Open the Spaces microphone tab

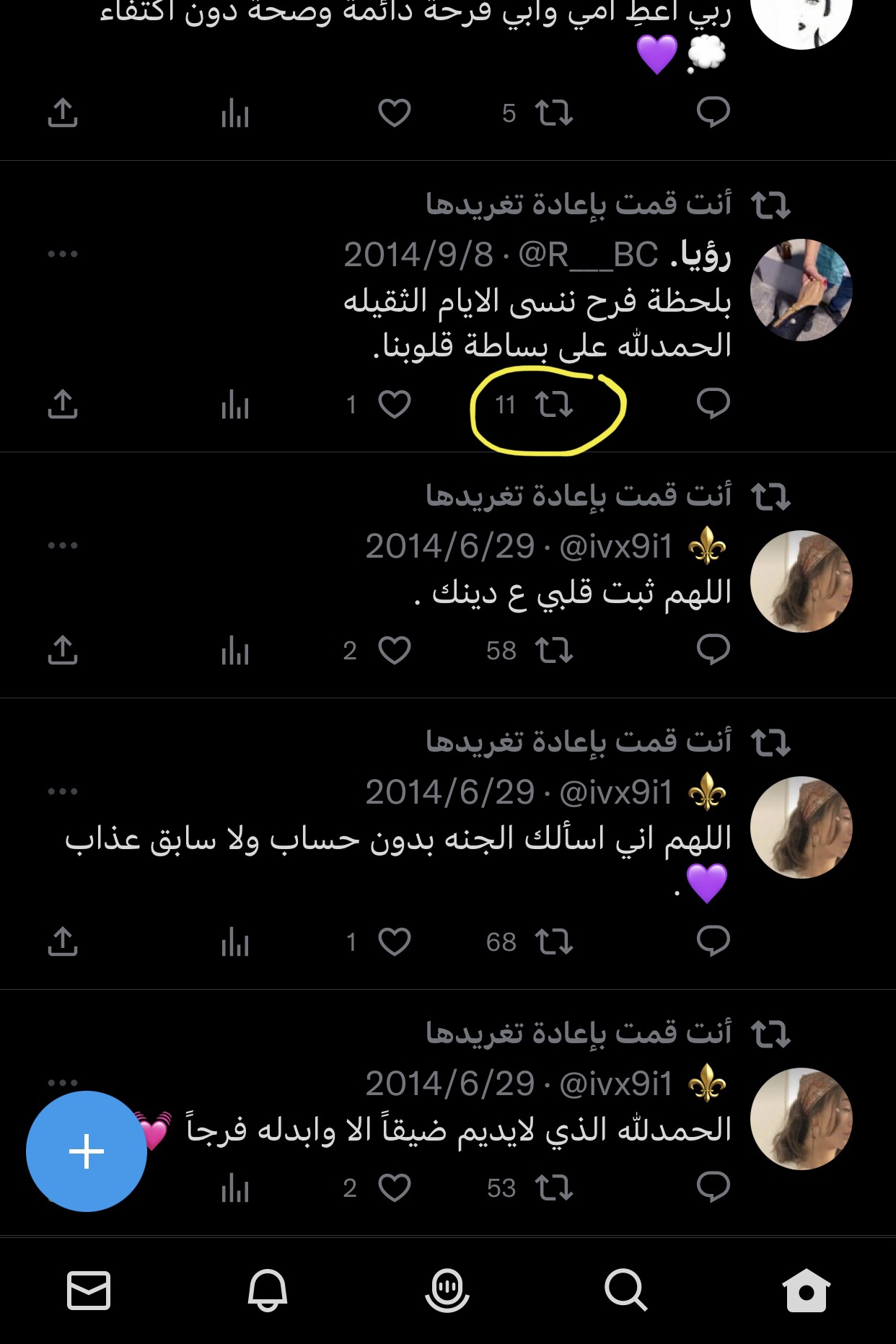click(447, 1290)
